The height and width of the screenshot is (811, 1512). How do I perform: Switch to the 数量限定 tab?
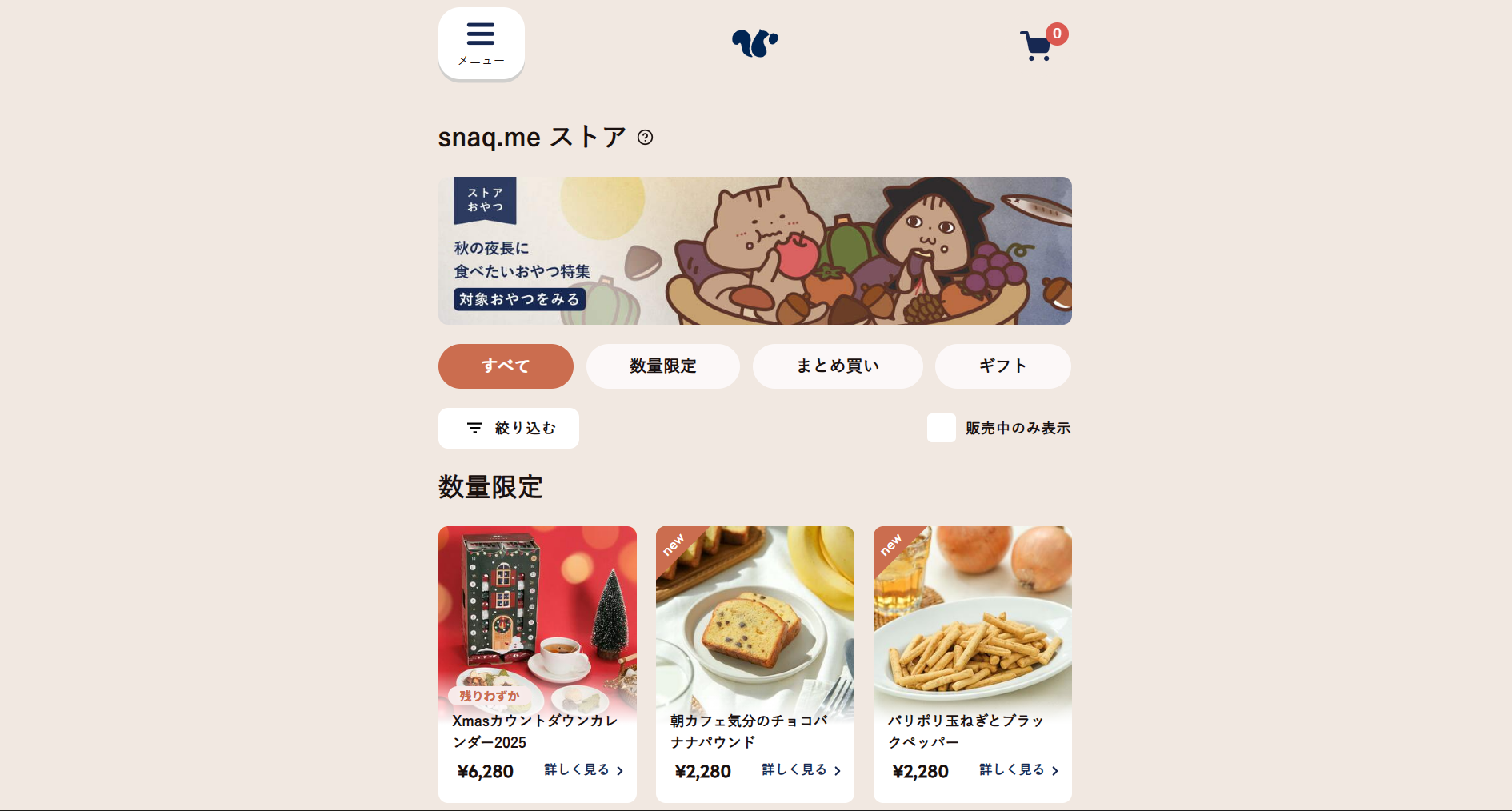662,366
